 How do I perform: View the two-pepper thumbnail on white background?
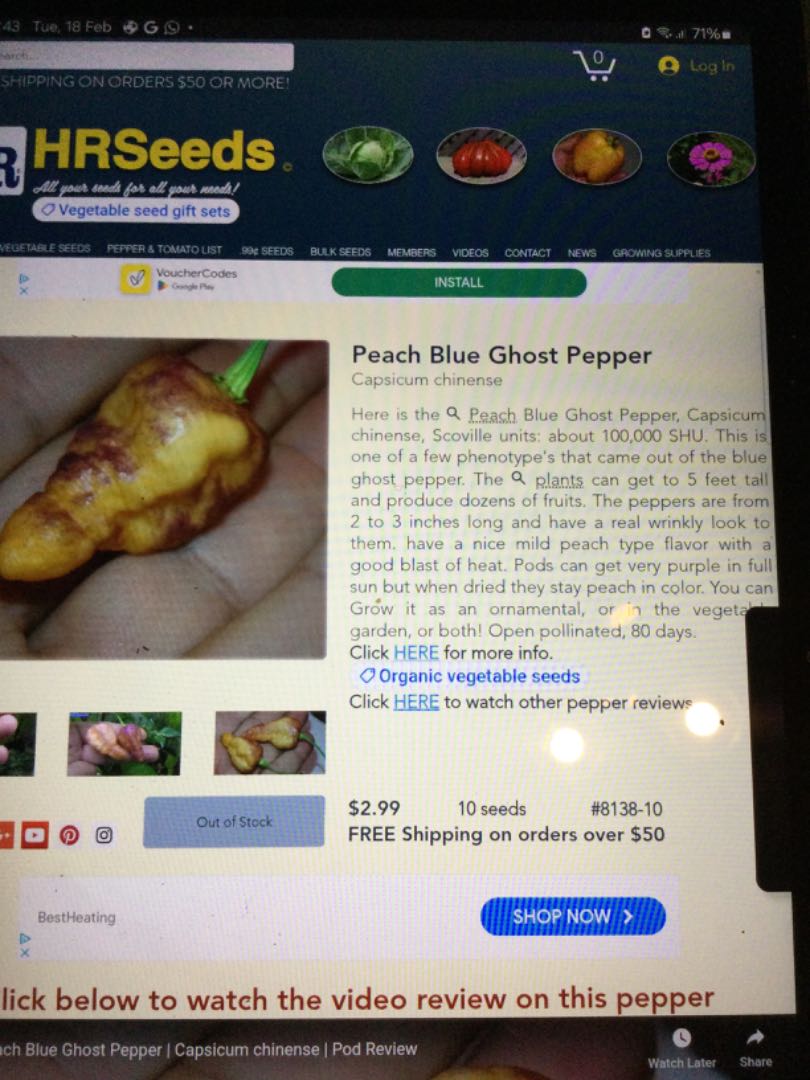[x=270, y=743]
